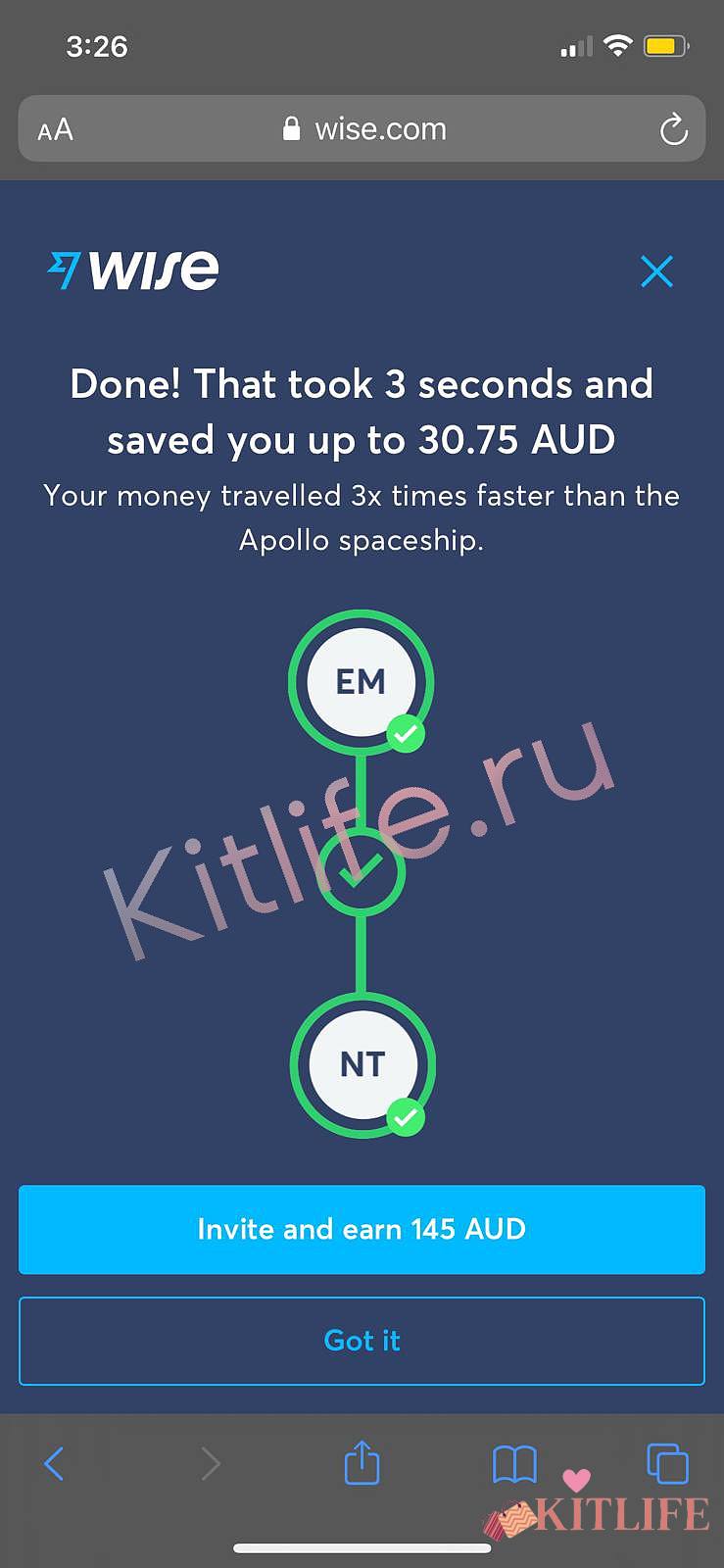This screenshot has height=1568, width=724.
Task: Show all open Safari tabs
Action: pyautogui.click(x=667, y=1464)
